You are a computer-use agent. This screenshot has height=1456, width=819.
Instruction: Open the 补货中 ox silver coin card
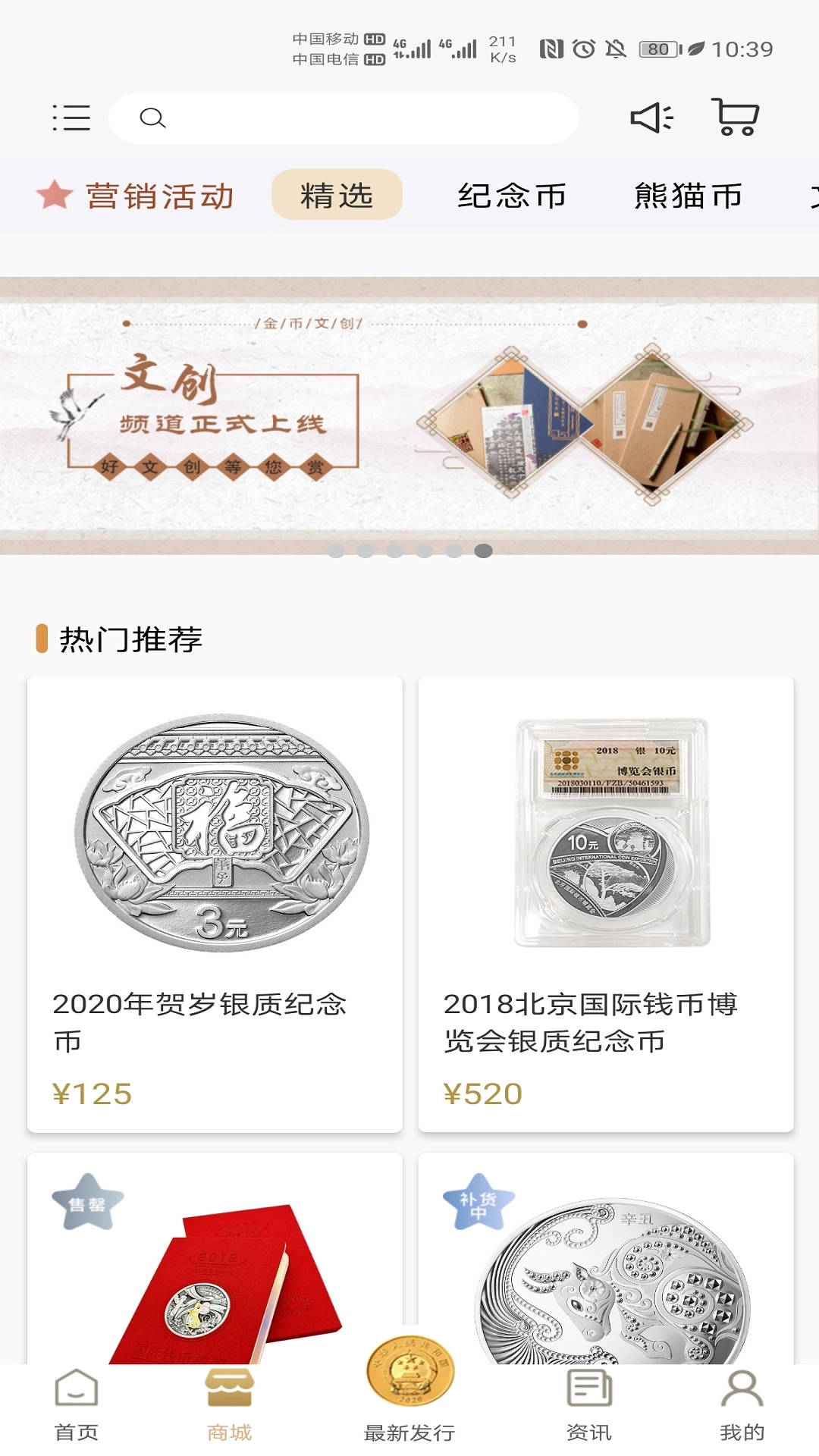click(606, 1259)
